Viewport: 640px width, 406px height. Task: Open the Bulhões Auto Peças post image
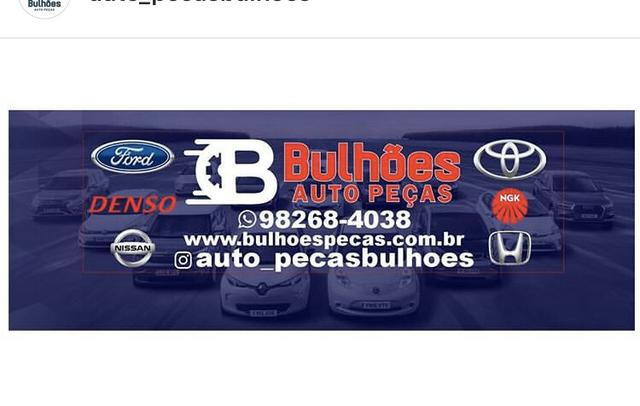321,219
